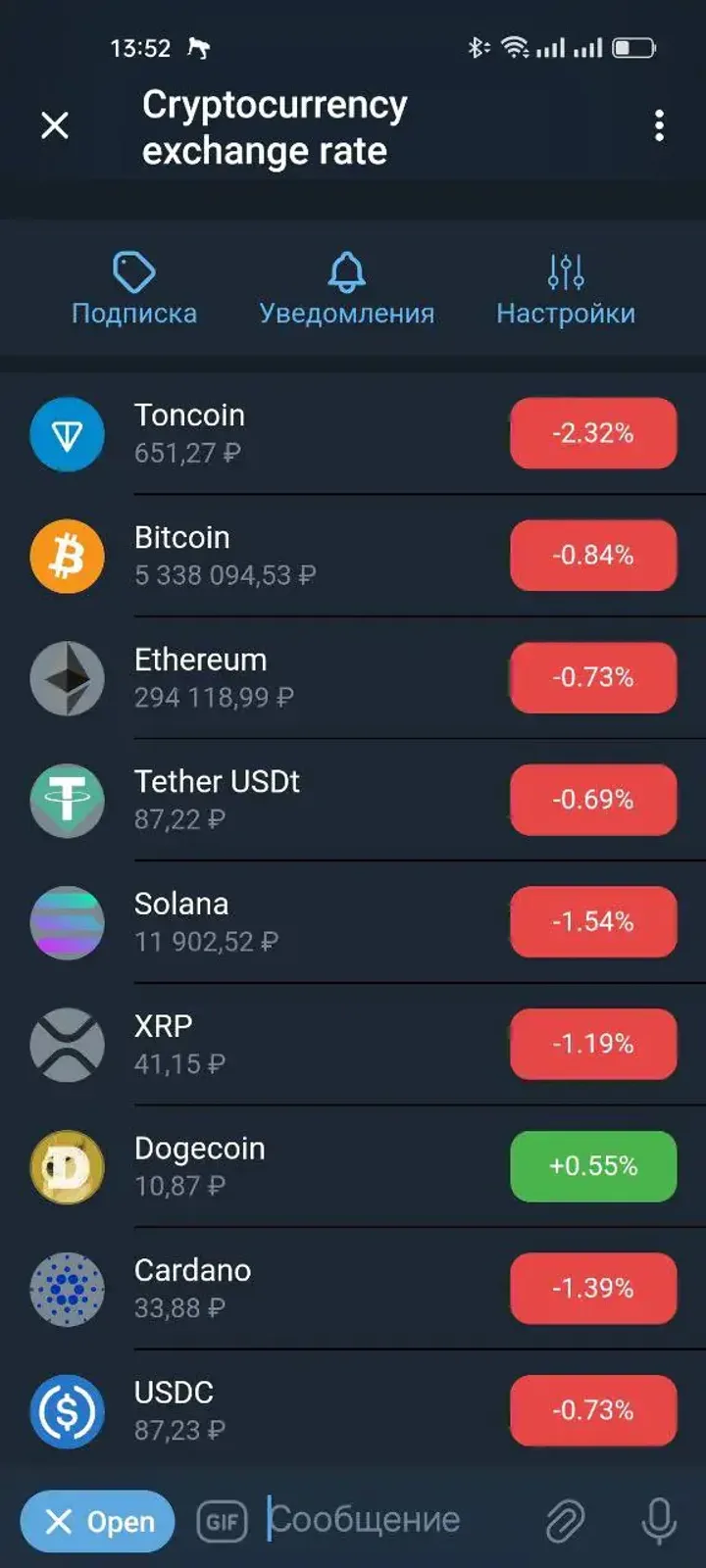Select the Toncoin coin icon
The image size is (706, 1568).
pos(67,434)
